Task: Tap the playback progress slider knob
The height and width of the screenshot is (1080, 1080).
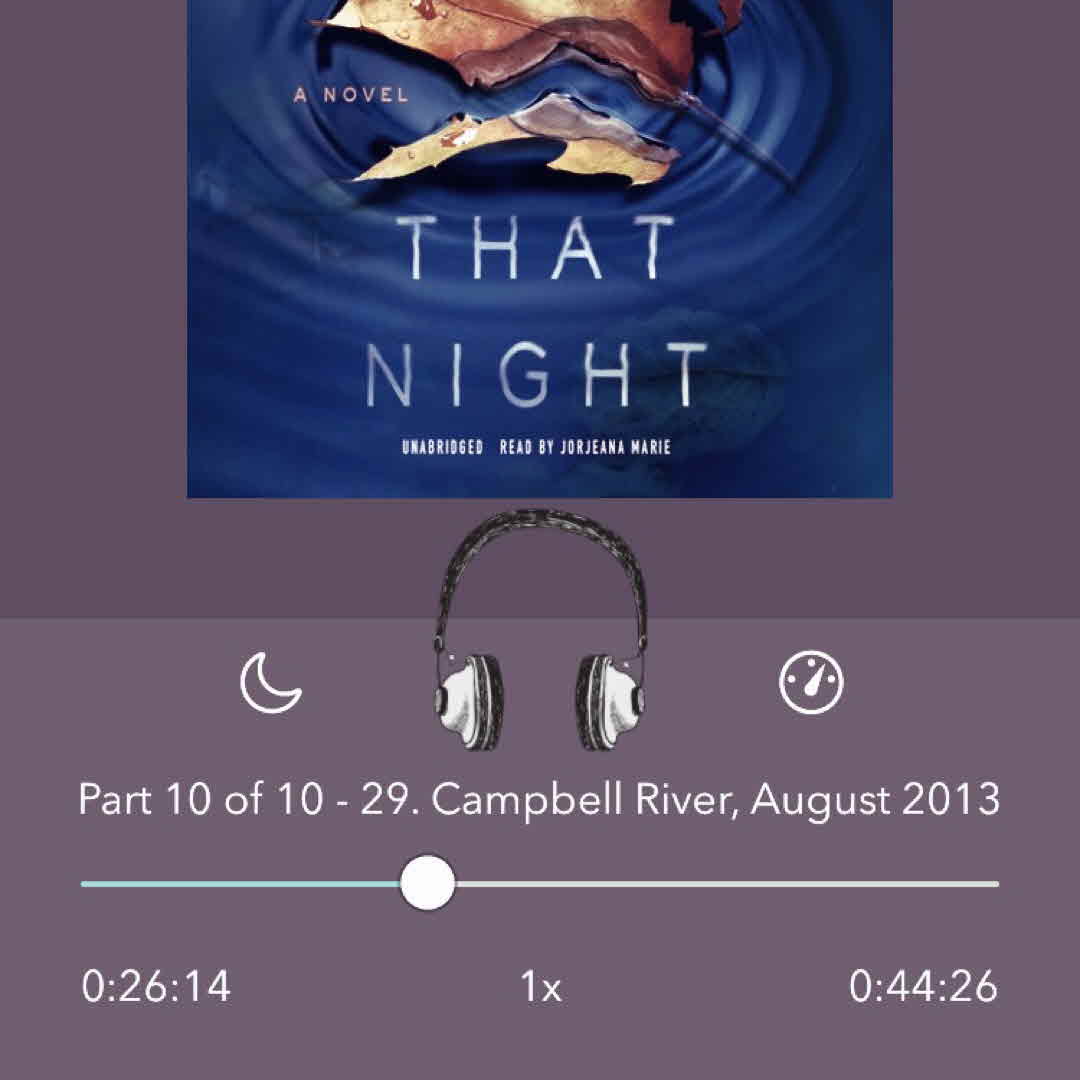Action: (427, 883)
